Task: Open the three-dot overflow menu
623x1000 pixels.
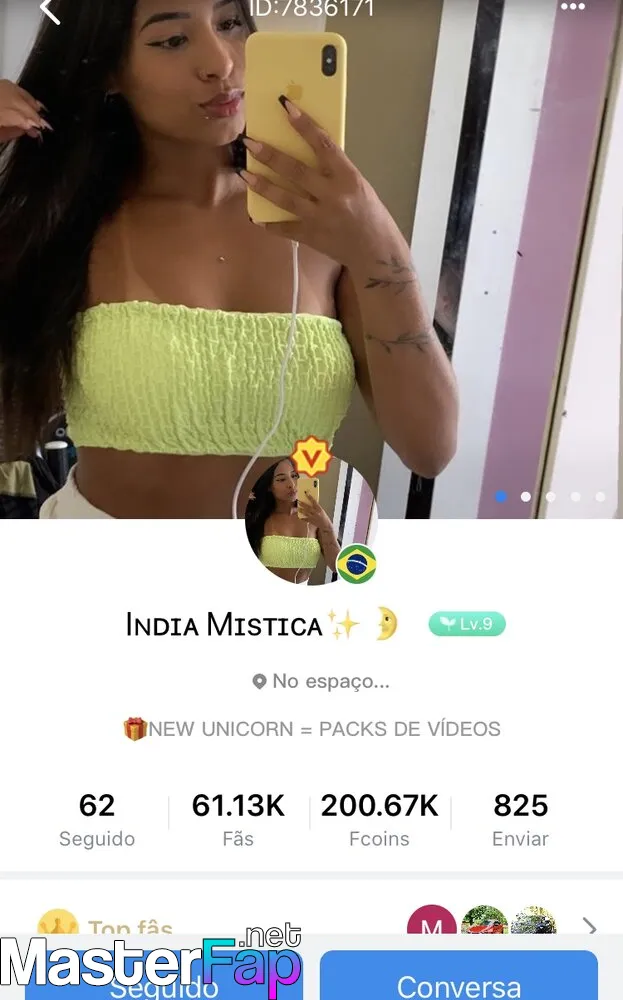Action: [573, 7]
